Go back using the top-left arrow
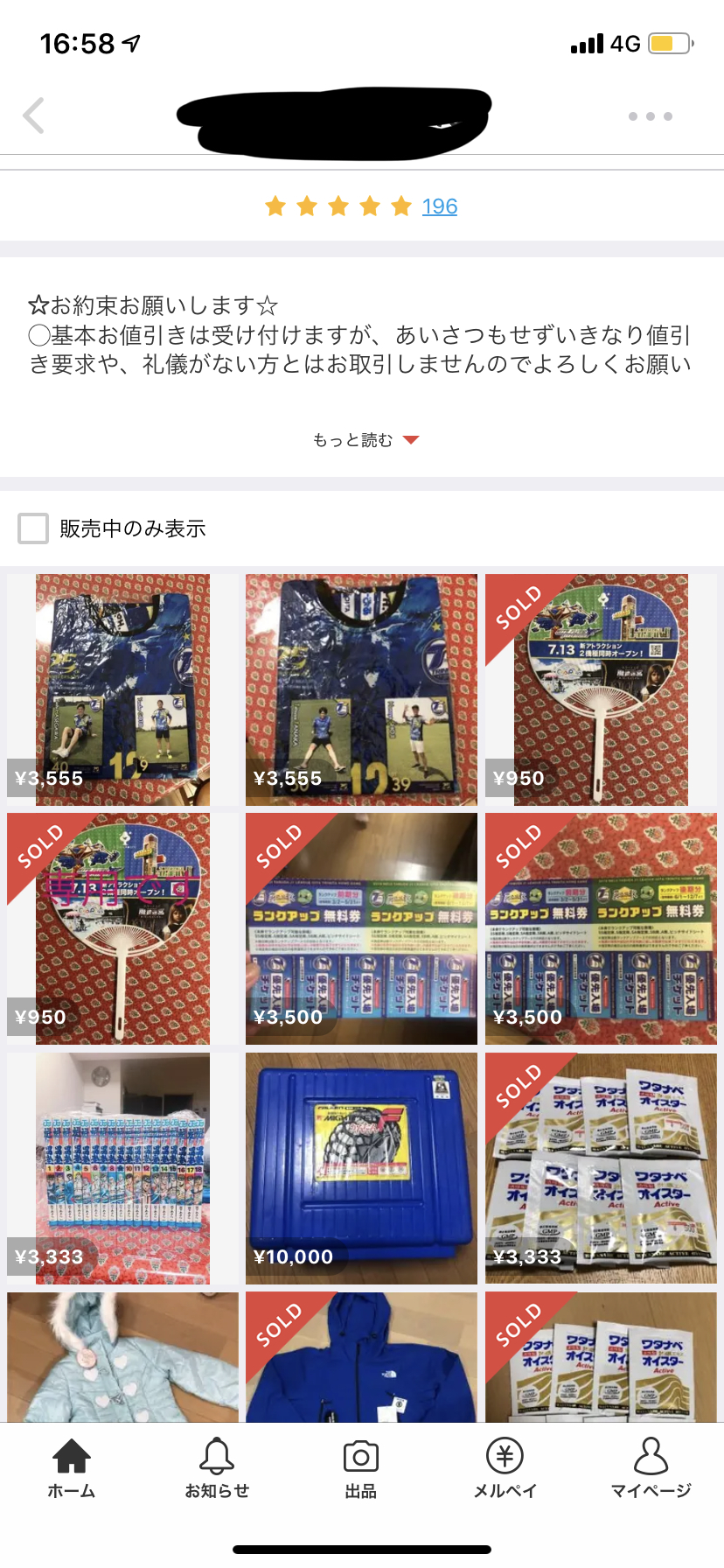This screenshot has width=724, height=1568. pos(33,115)
